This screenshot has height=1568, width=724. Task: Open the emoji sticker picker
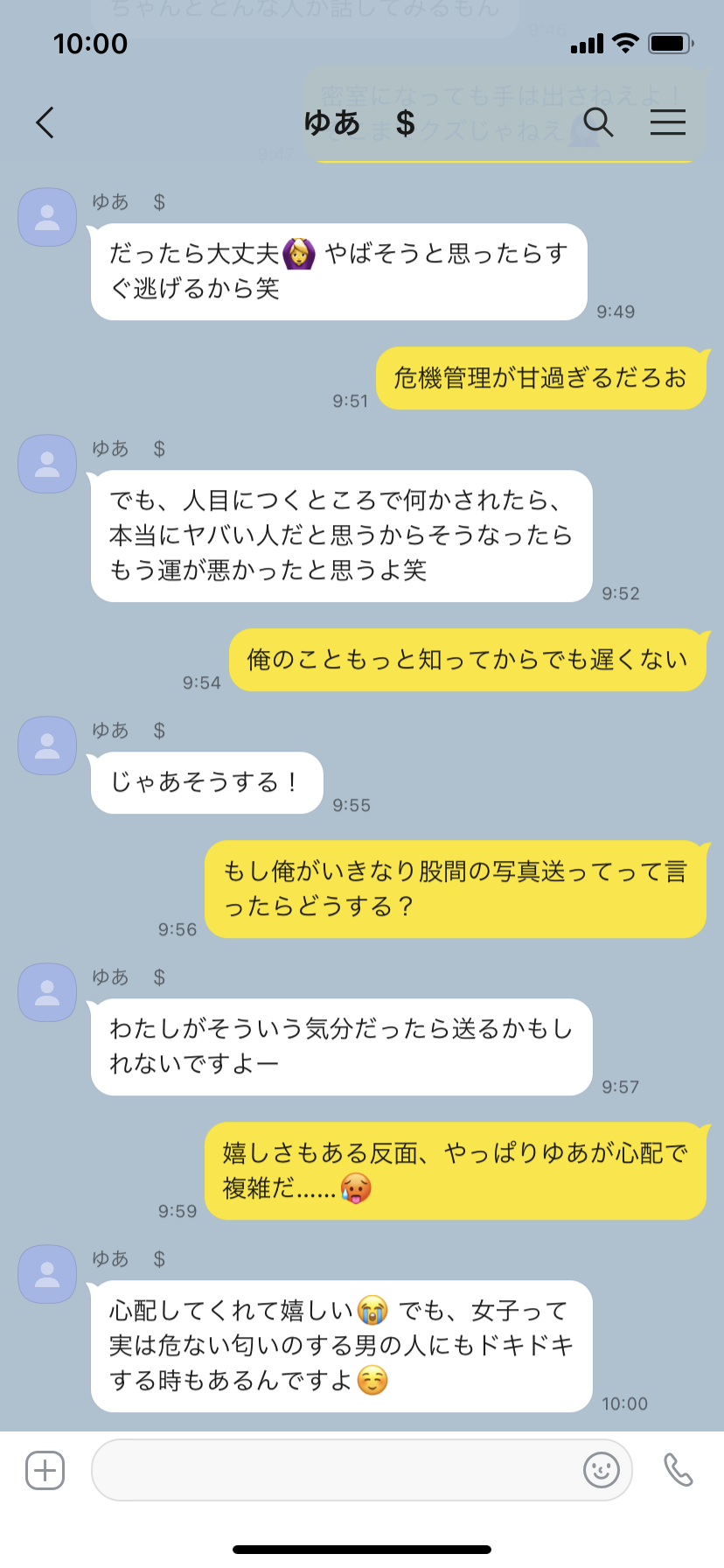pos(602,1470)
